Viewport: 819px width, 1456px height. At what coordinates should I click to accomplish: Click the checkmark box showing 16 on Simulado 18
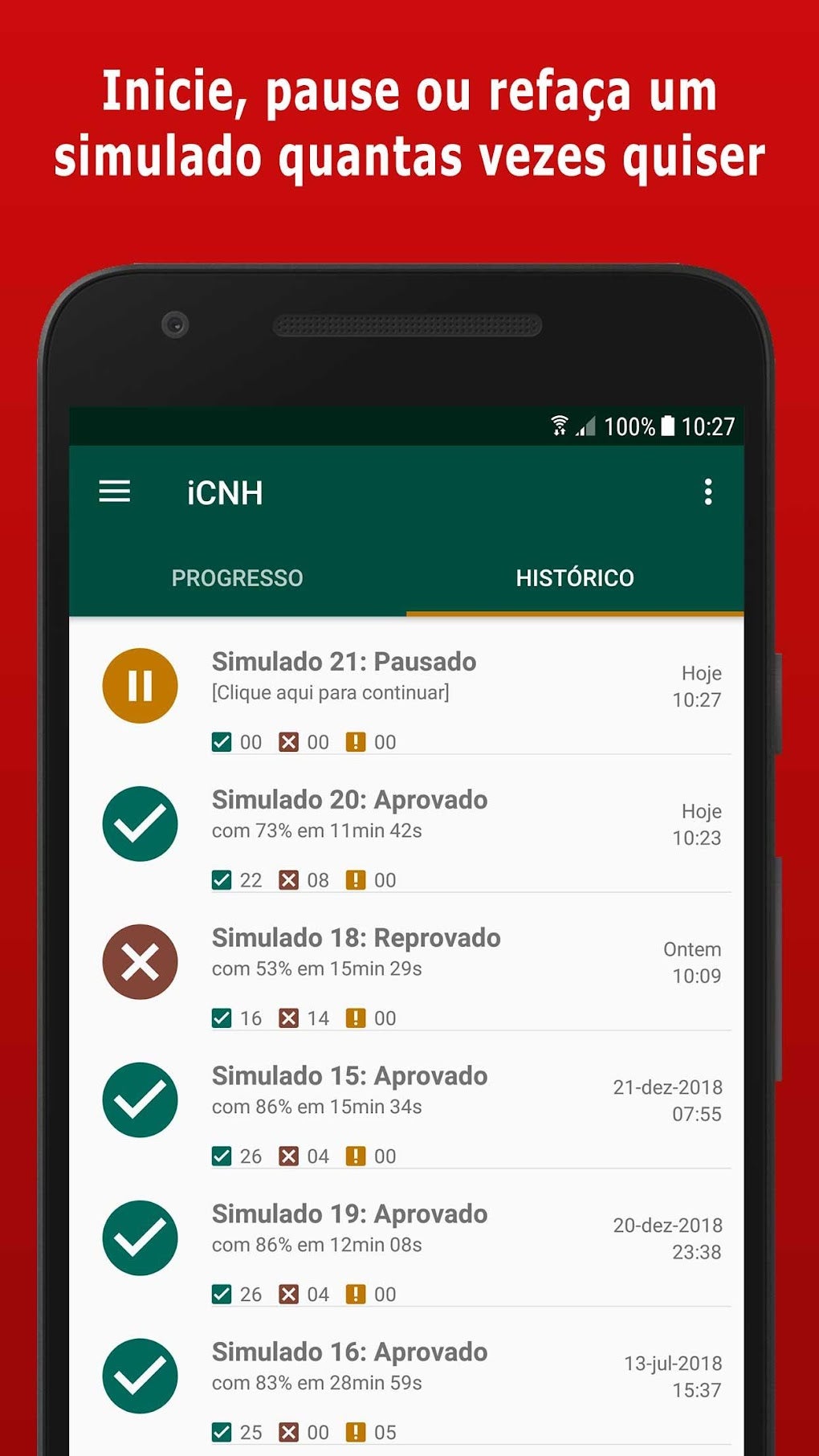[x=222, y=1018]
